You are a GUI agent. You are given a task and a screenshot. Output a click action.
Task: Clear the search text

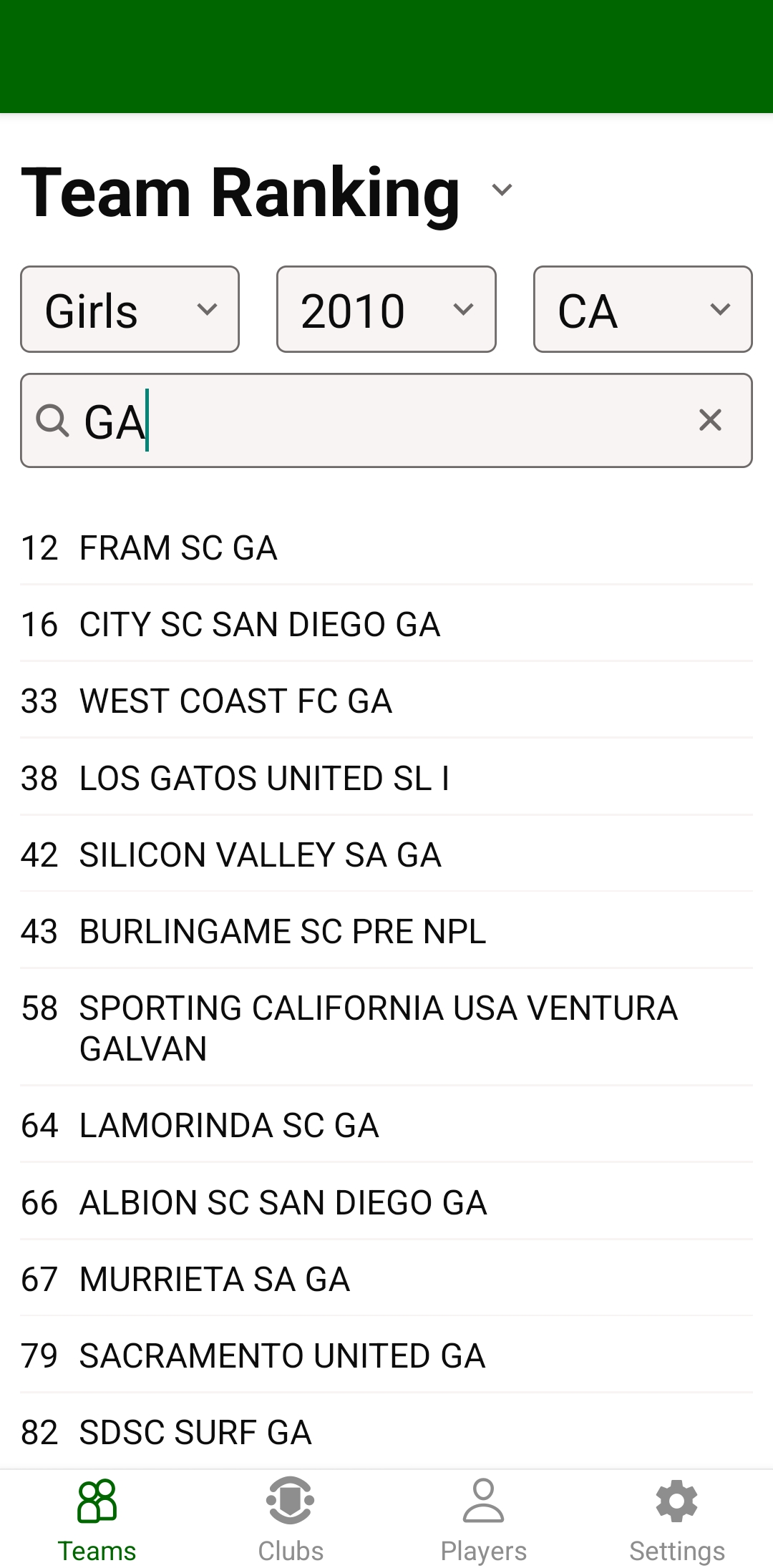[709, 420]
